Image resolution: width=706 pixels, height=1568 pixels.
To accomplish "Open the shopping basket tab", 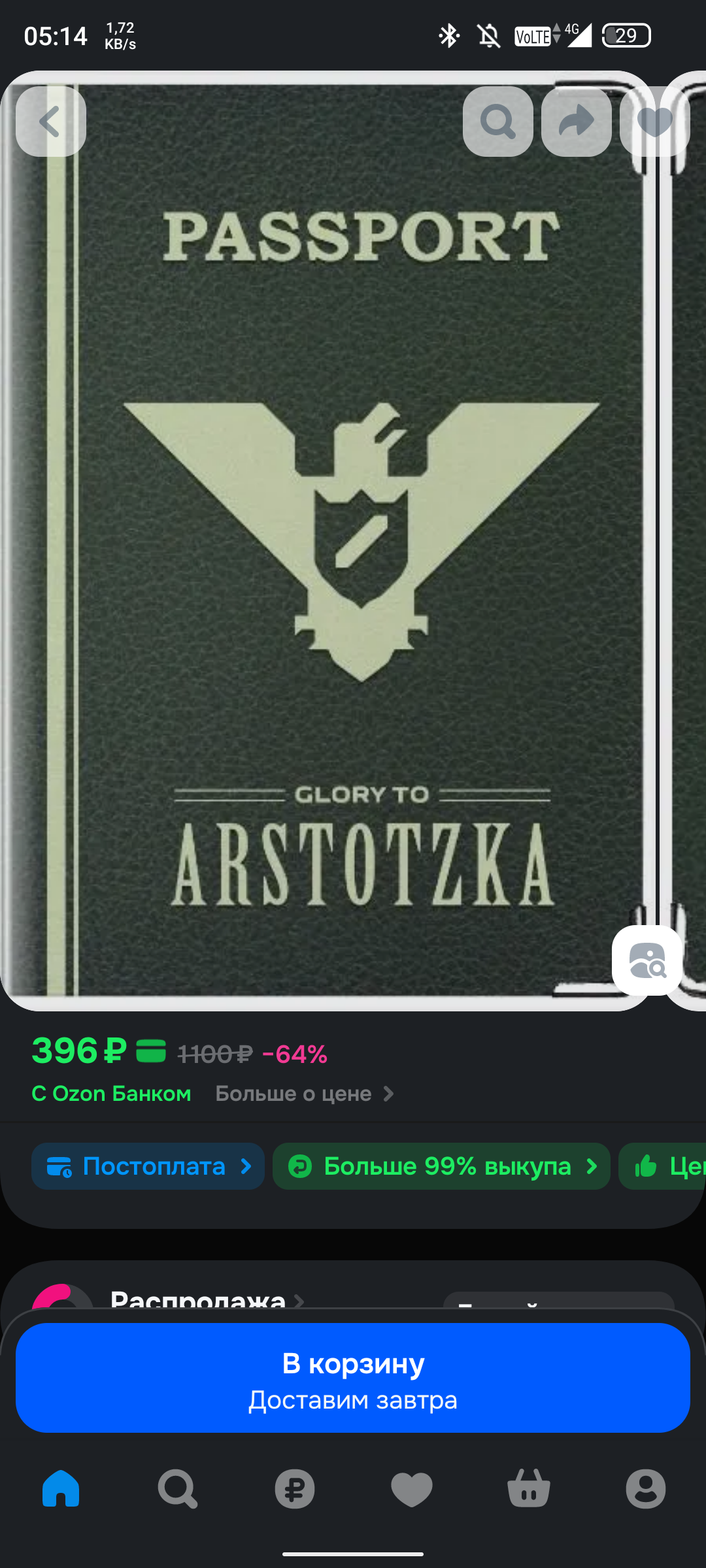I will point(528,1488).
